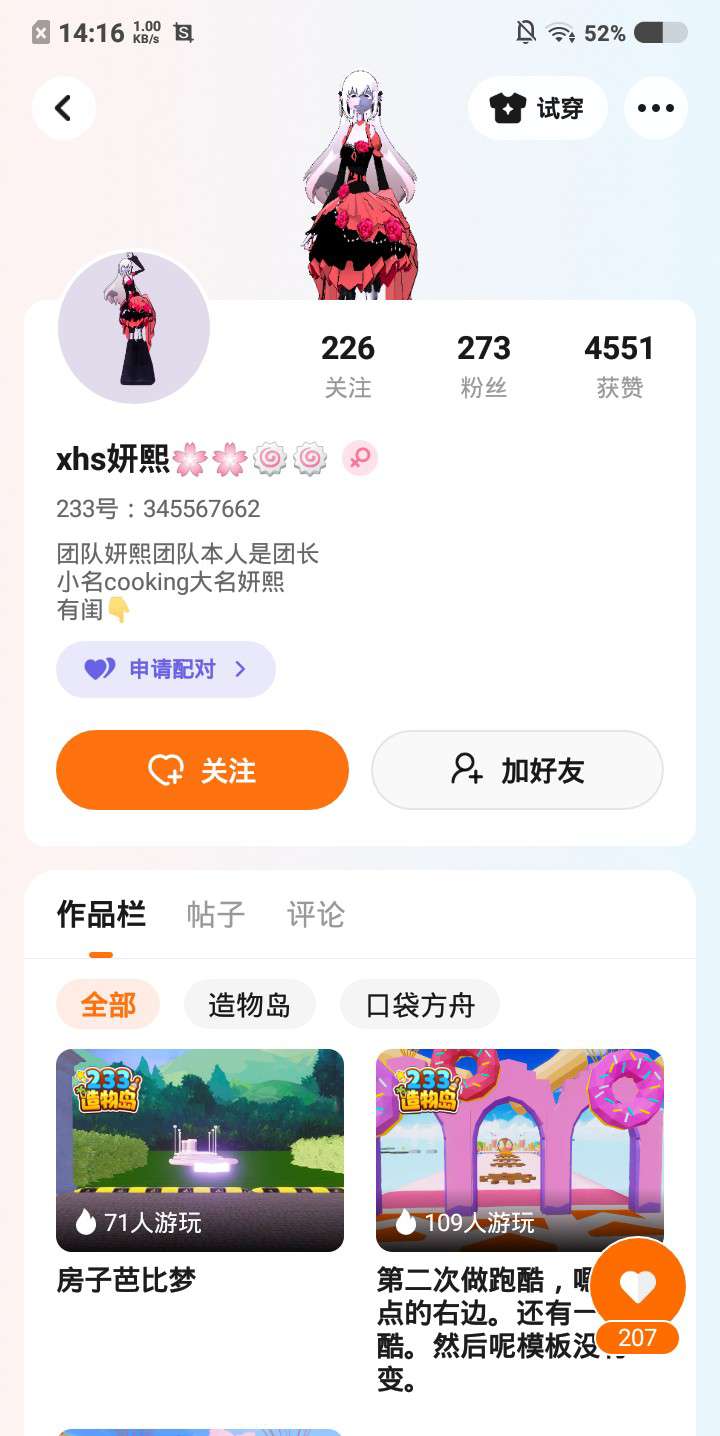Switch to the 帖子 tab
Image resolution: width=720 pixels, height=1436 pixels.
[216, 914]
